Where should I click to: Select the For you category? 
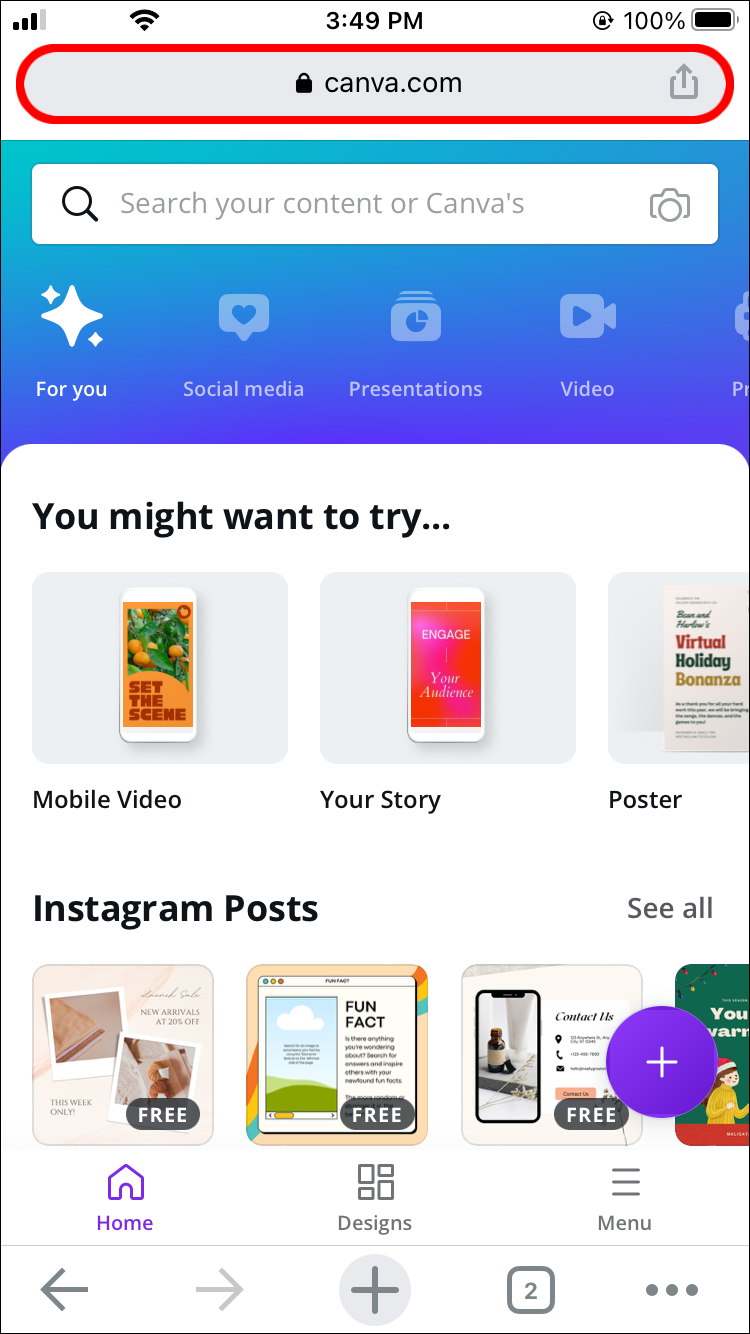point(71,340)
